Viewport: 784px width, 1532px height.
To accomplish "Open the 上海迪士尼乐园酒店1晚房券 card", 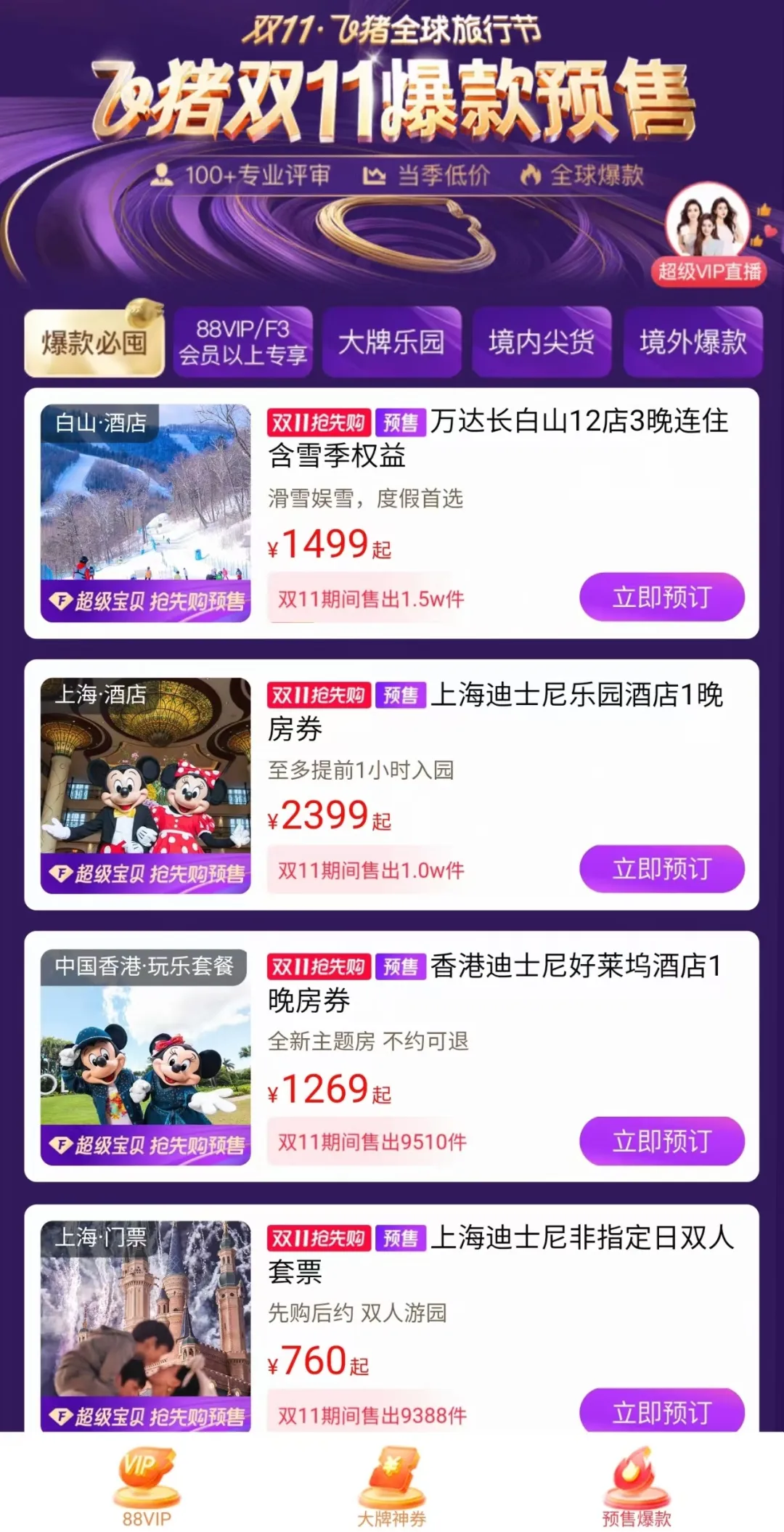I will [x=501, y=712].
